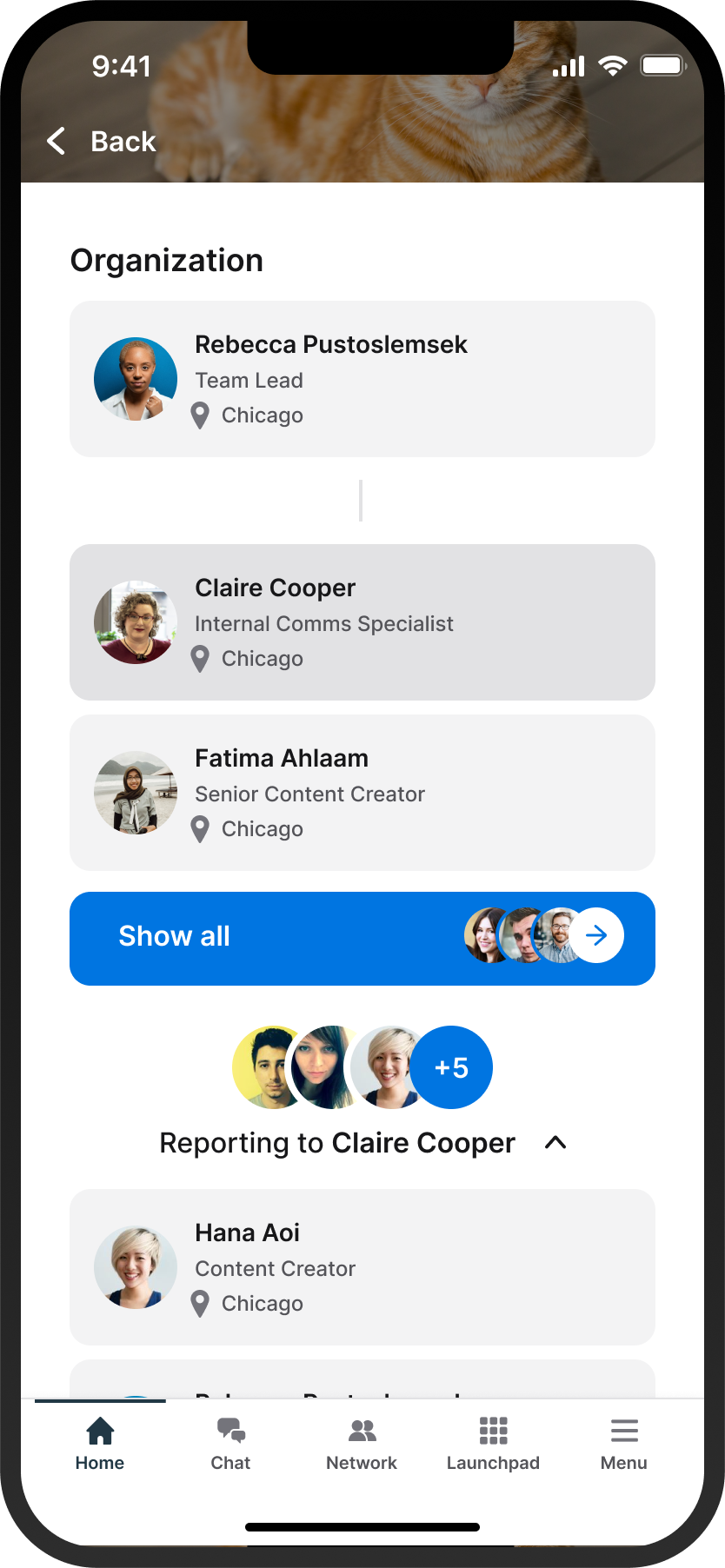This screenshot has height=1568, width=725.
Task: Switch to the Network tab
Action: point(362,1443)
